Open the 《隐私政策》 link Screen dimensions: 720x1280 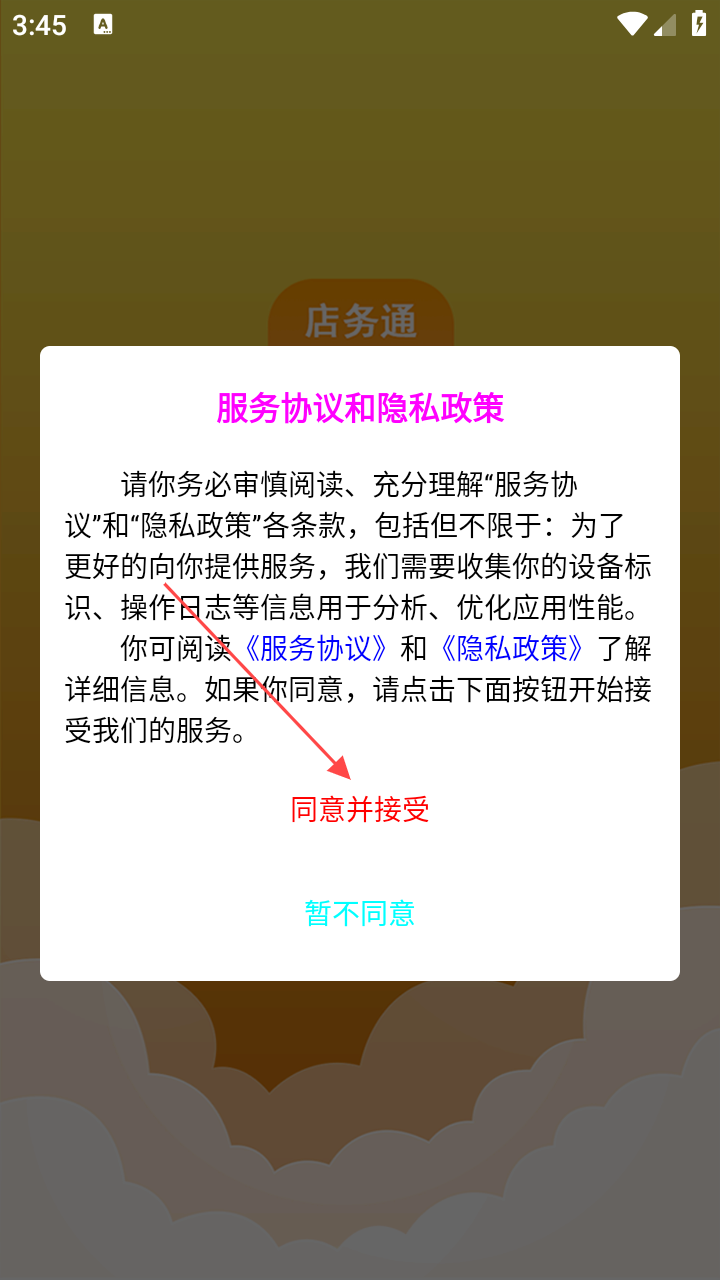[511, 649]
